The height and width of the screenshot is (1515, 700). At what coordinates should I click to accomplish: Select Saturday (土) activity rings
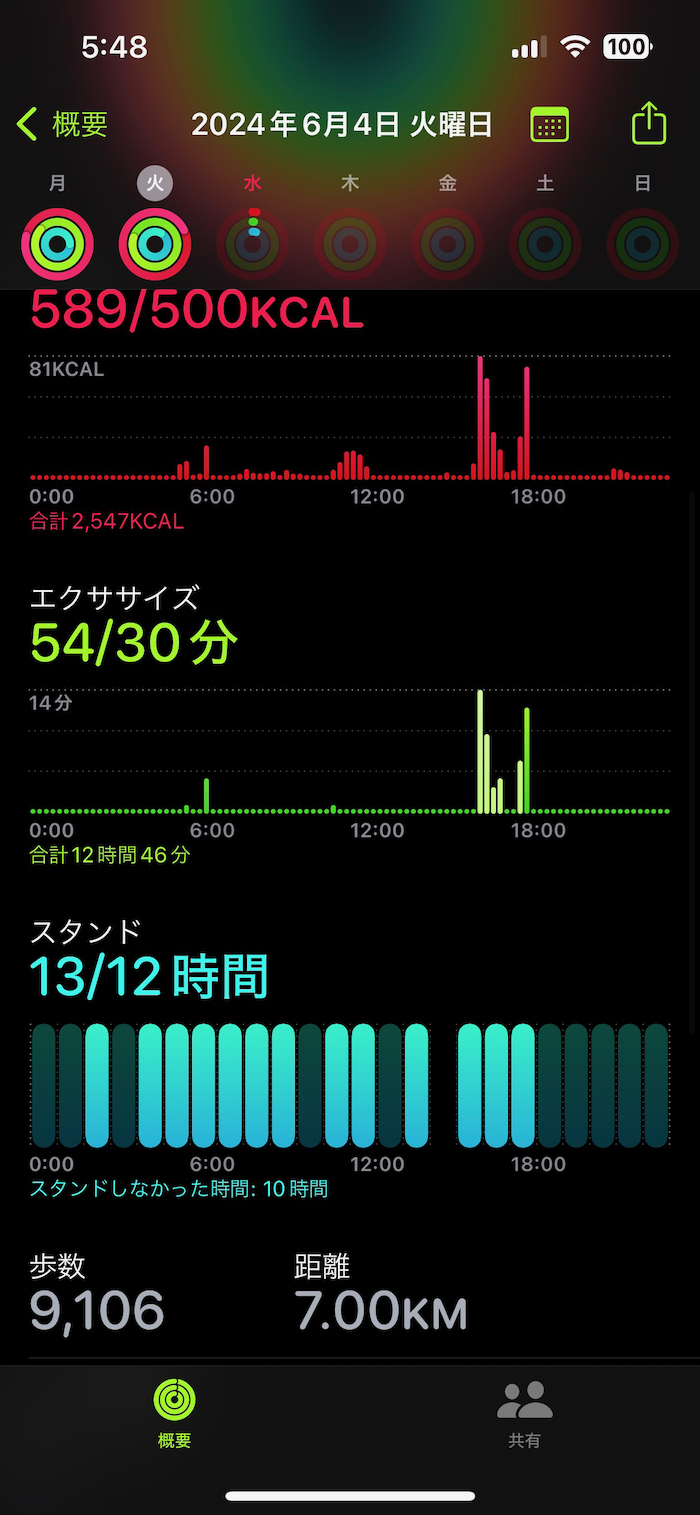pos(545,242)
